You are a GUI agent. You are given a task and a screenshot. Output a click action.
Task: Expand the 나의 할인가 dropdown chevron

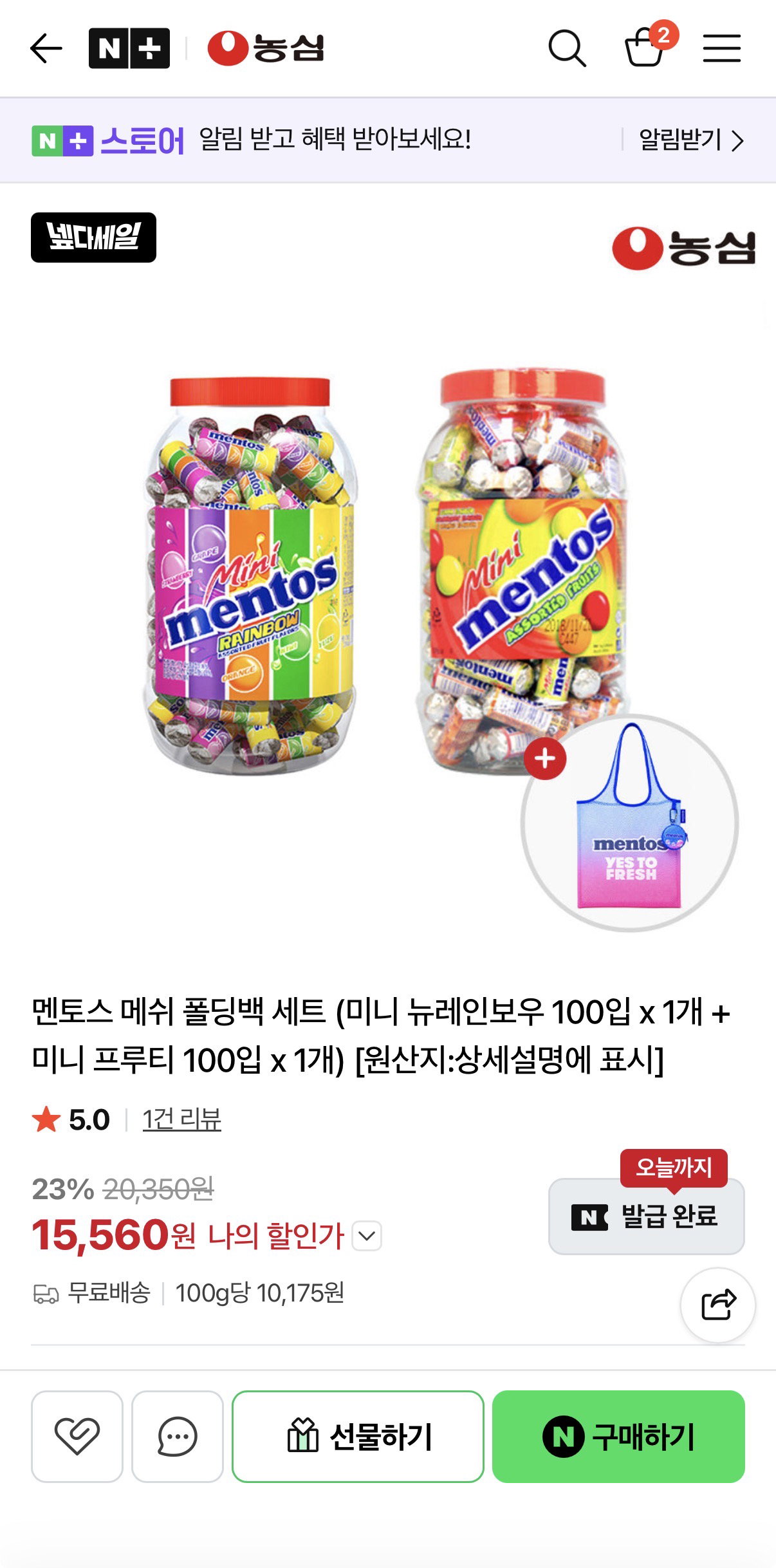point(367,1236)
